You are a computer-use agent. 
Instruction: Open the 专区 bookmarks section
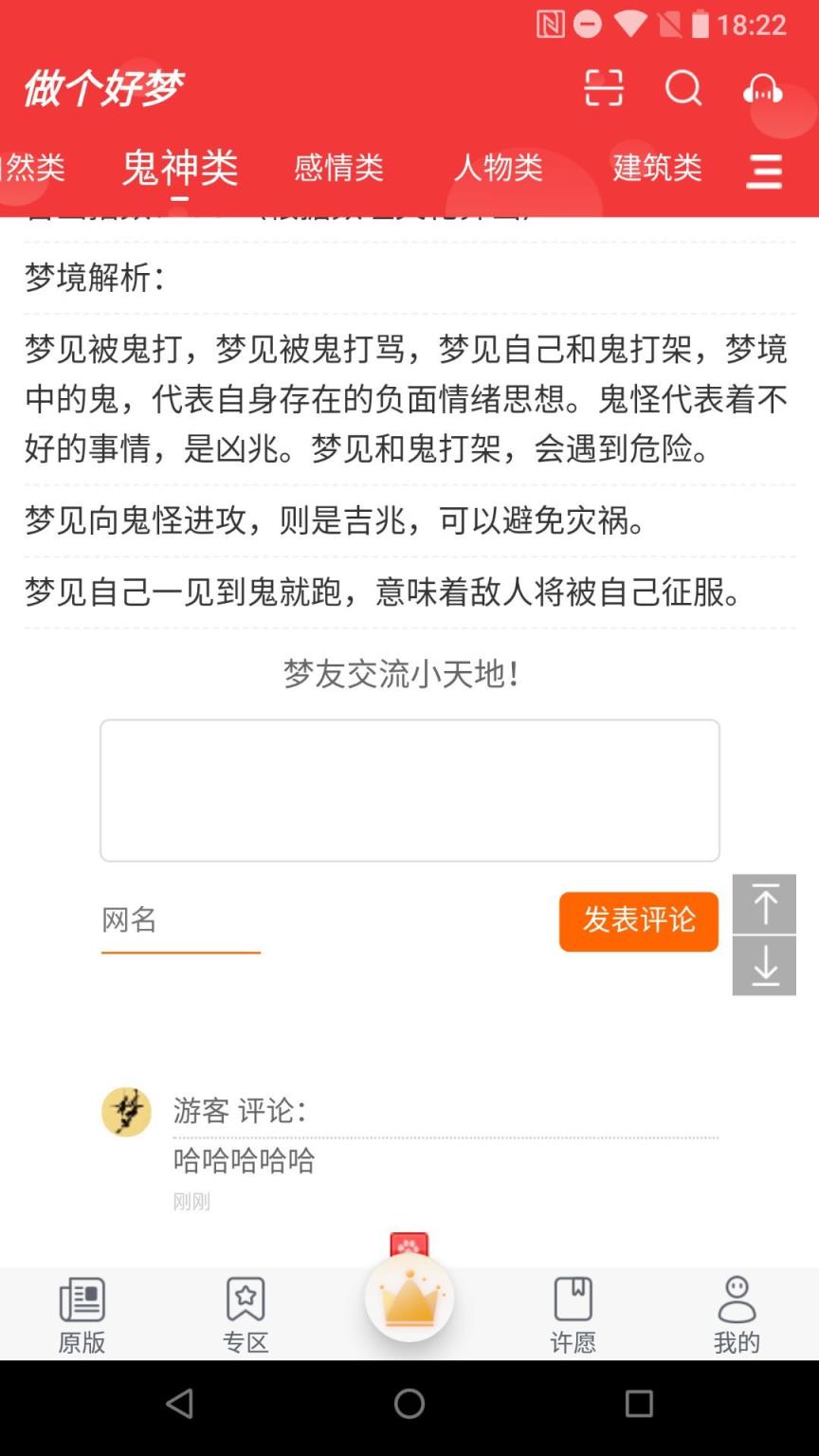(x=246, y=1313)
